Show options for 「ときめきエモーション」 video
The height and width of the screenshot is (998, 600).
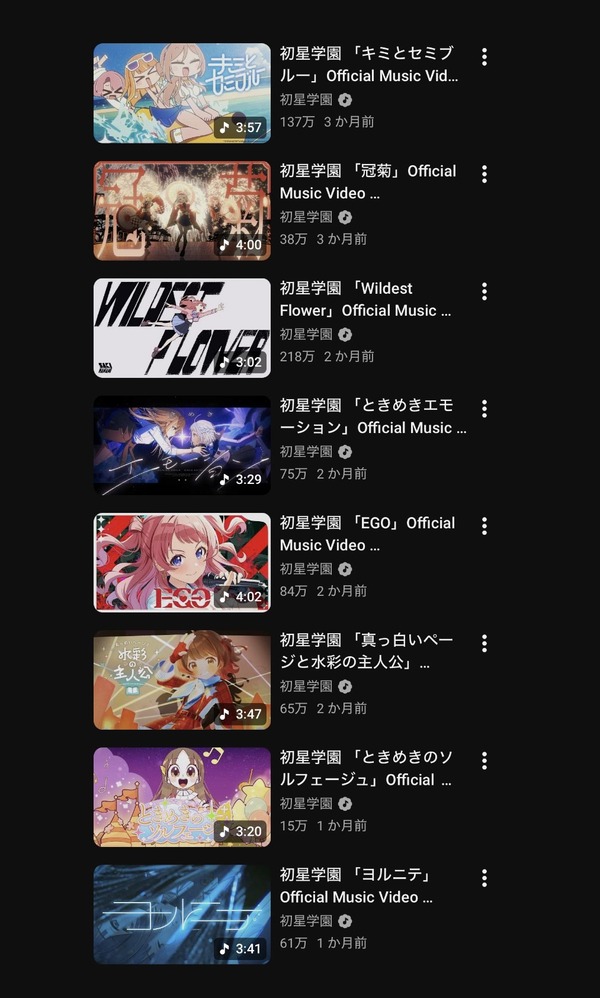[x=484, y=409]
